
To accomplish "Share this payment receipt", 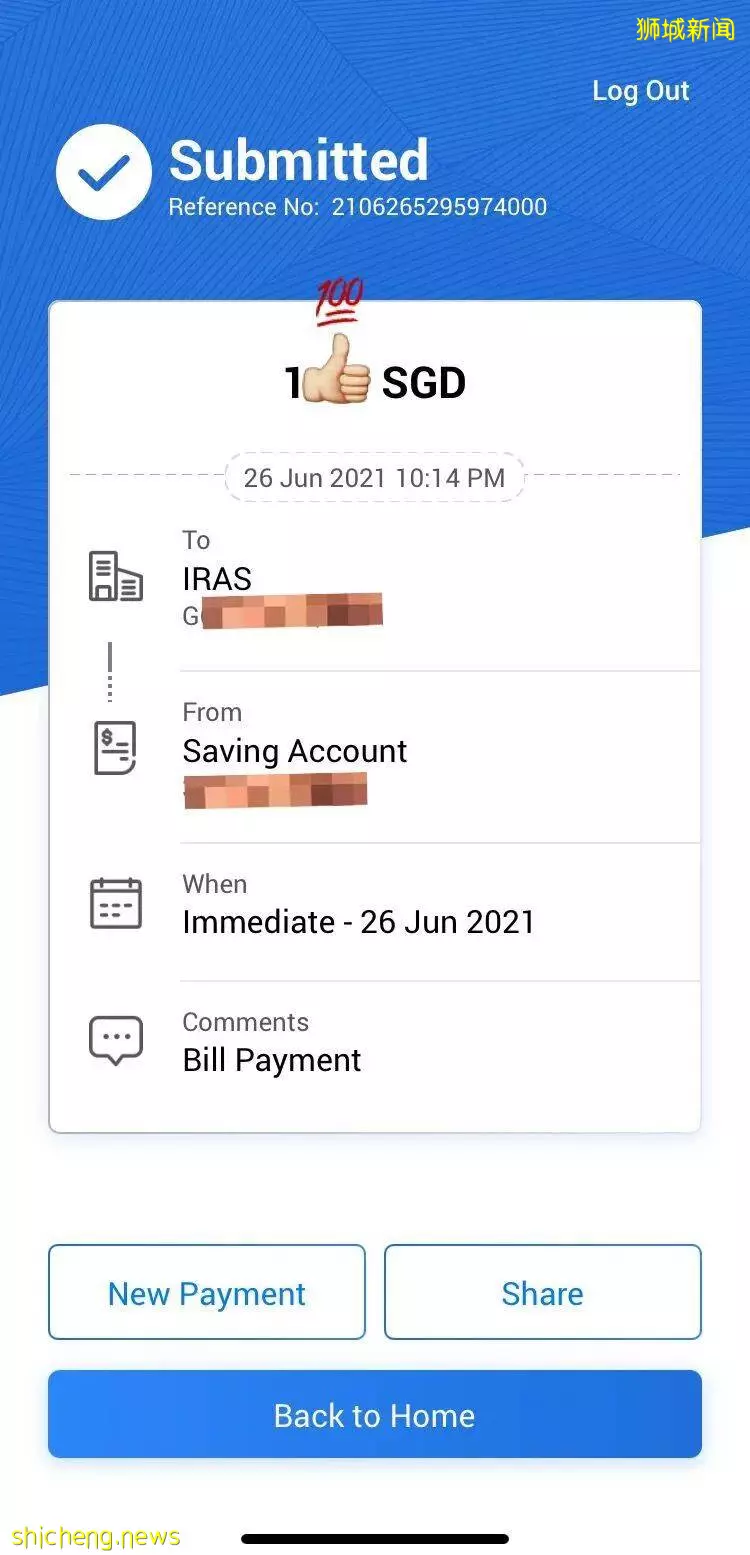I will (542, 1292).
